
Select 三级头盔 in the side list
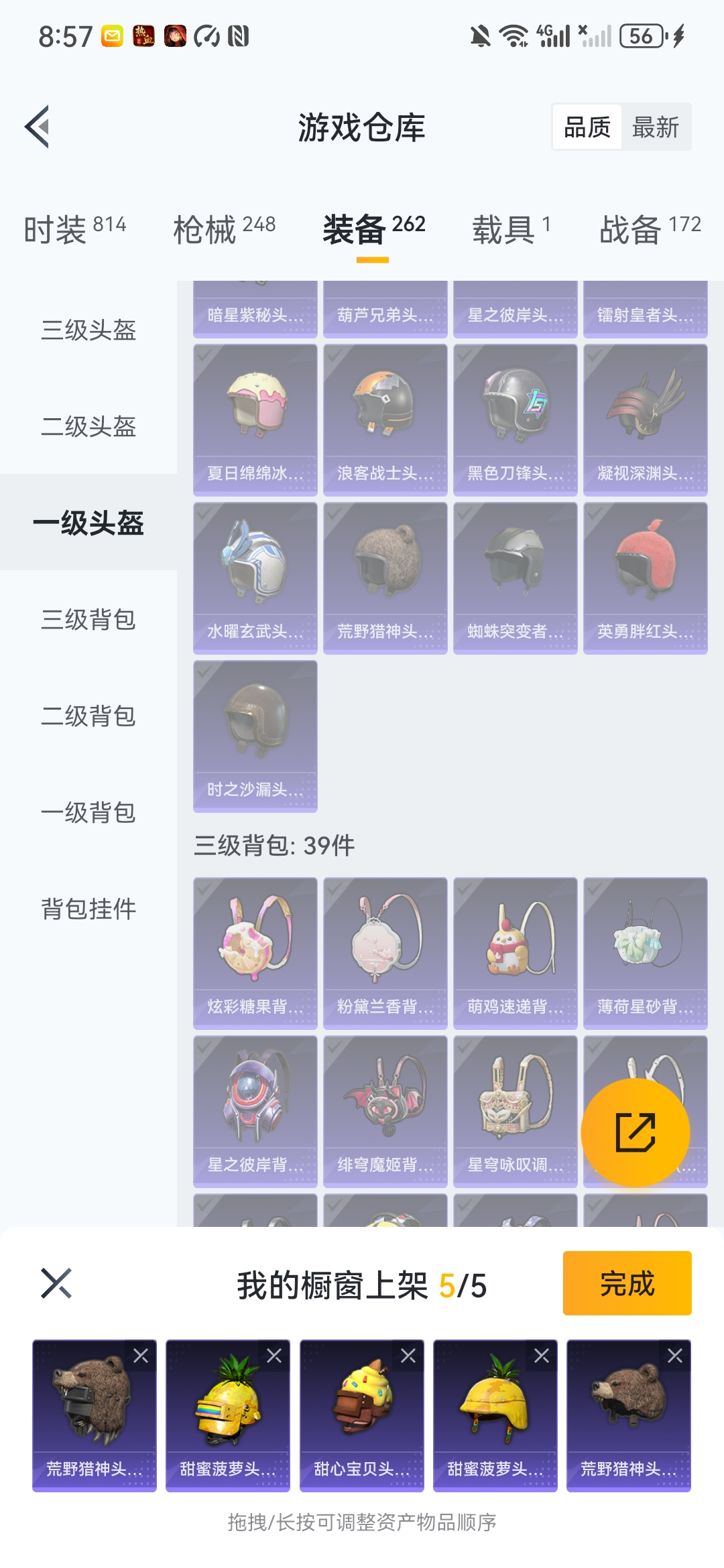(x=88, y=330)
